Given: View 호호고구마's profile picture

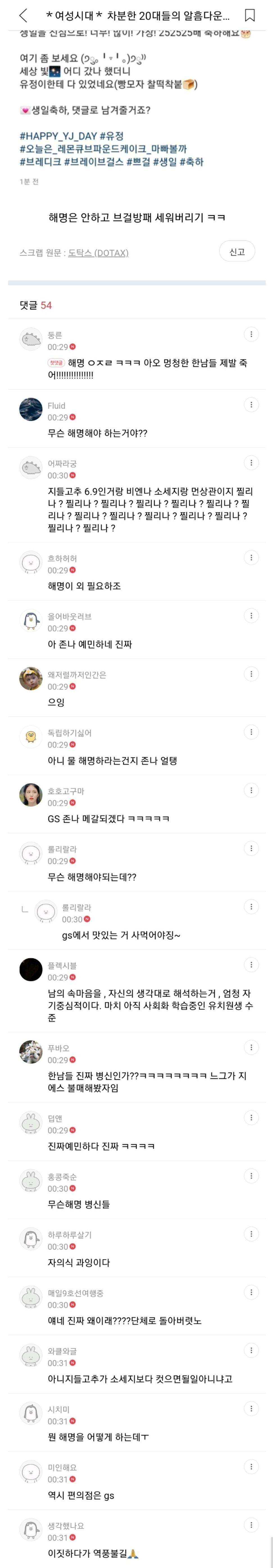Looking at the screenshot, I should click(31, 795).
